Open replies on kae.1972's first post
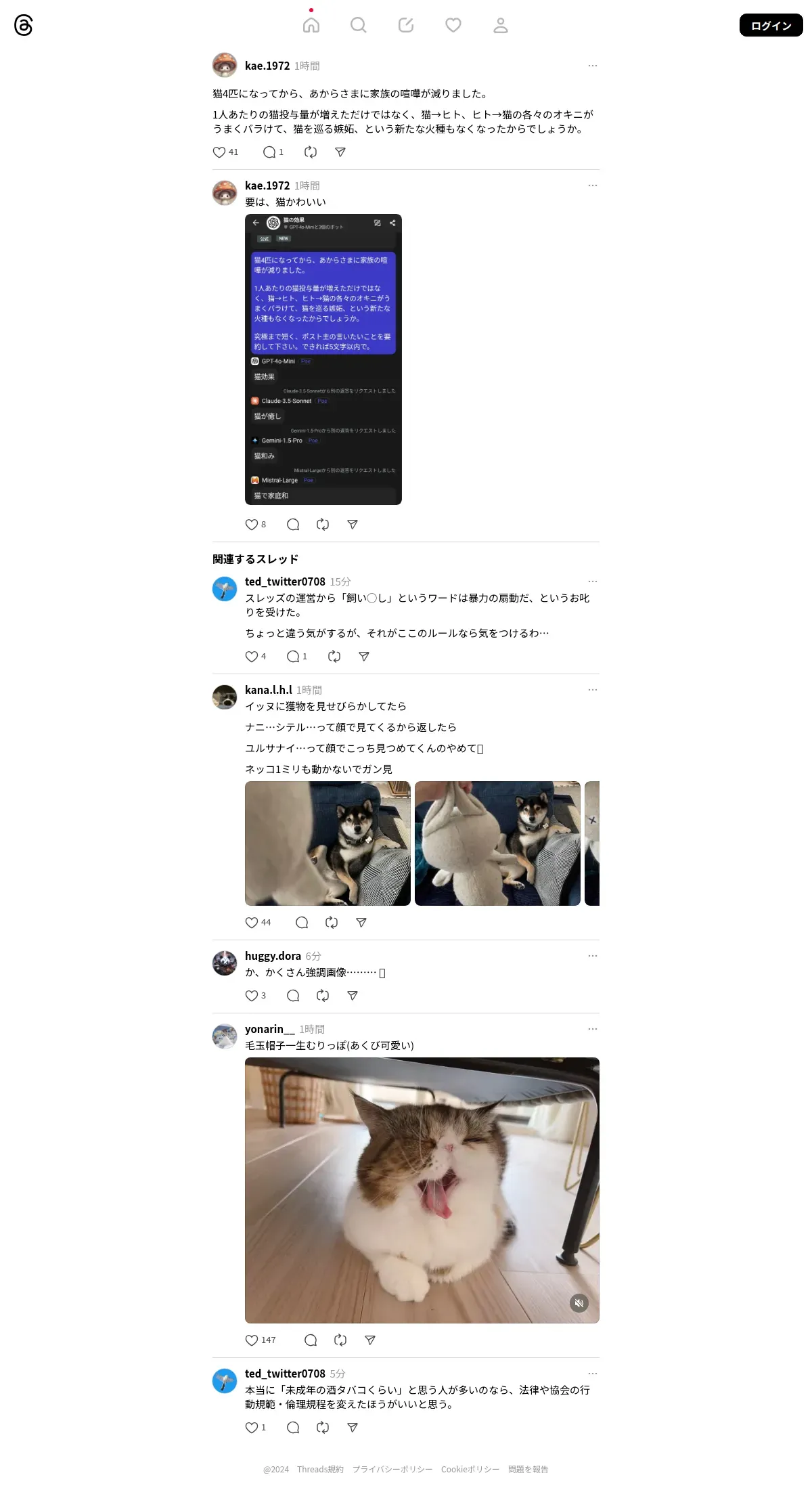Image resolution: width=812 pixels, height=1492 pixels. point(269,152)
